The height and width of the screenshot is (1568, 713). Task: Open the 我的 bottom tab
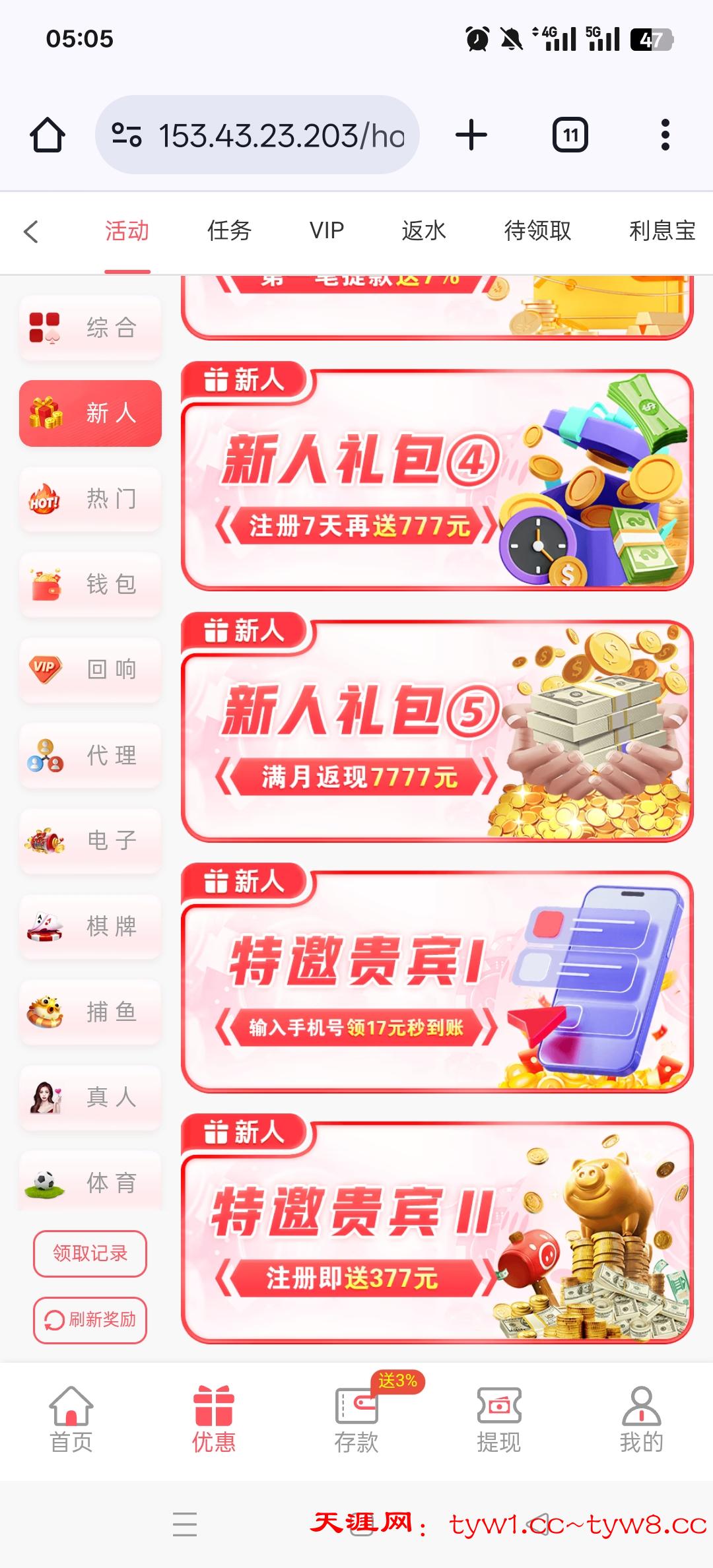641,1420
